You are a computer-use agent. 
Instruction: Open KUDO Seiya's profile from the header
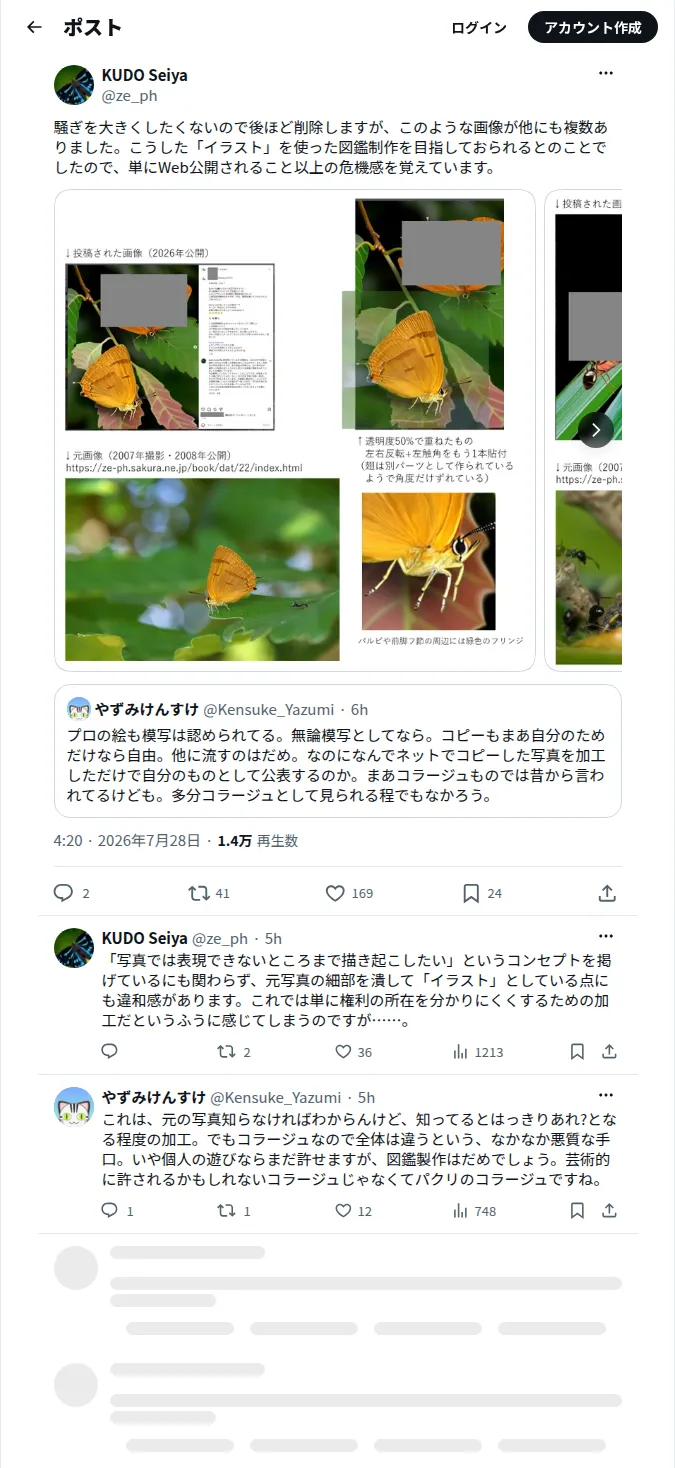tap(144, 75)
